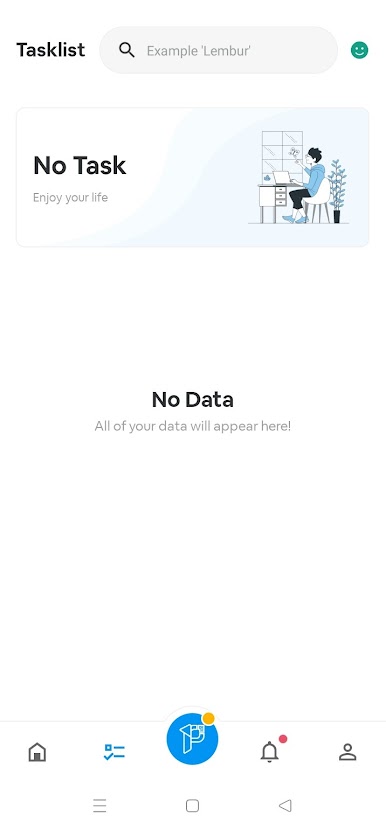Go to the Home tab
Screen dimensions: 386x829
pos(37,751)
